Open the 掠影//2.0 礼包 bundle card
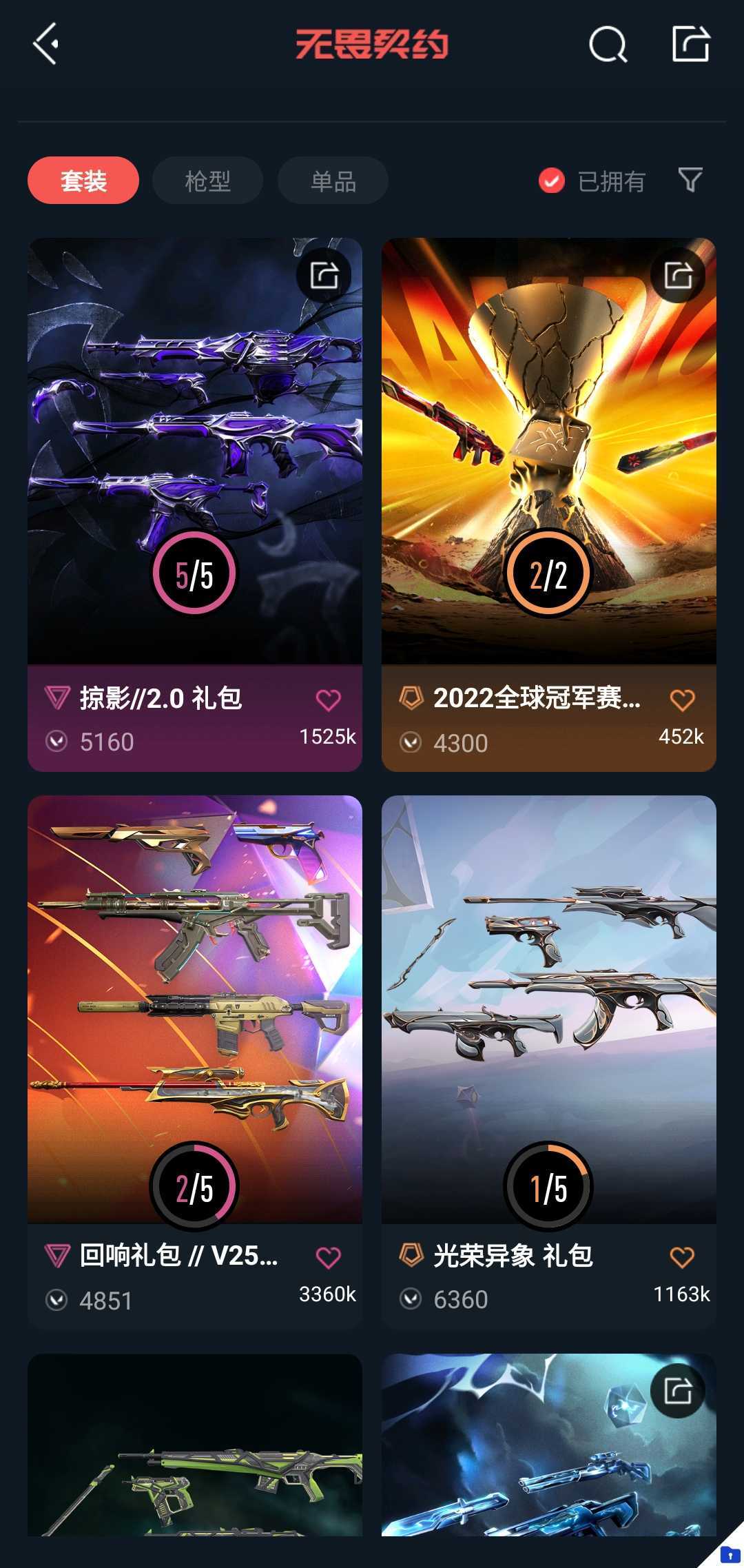The width and height of the screenshot is (744, 1568). (x=194, y=448)
